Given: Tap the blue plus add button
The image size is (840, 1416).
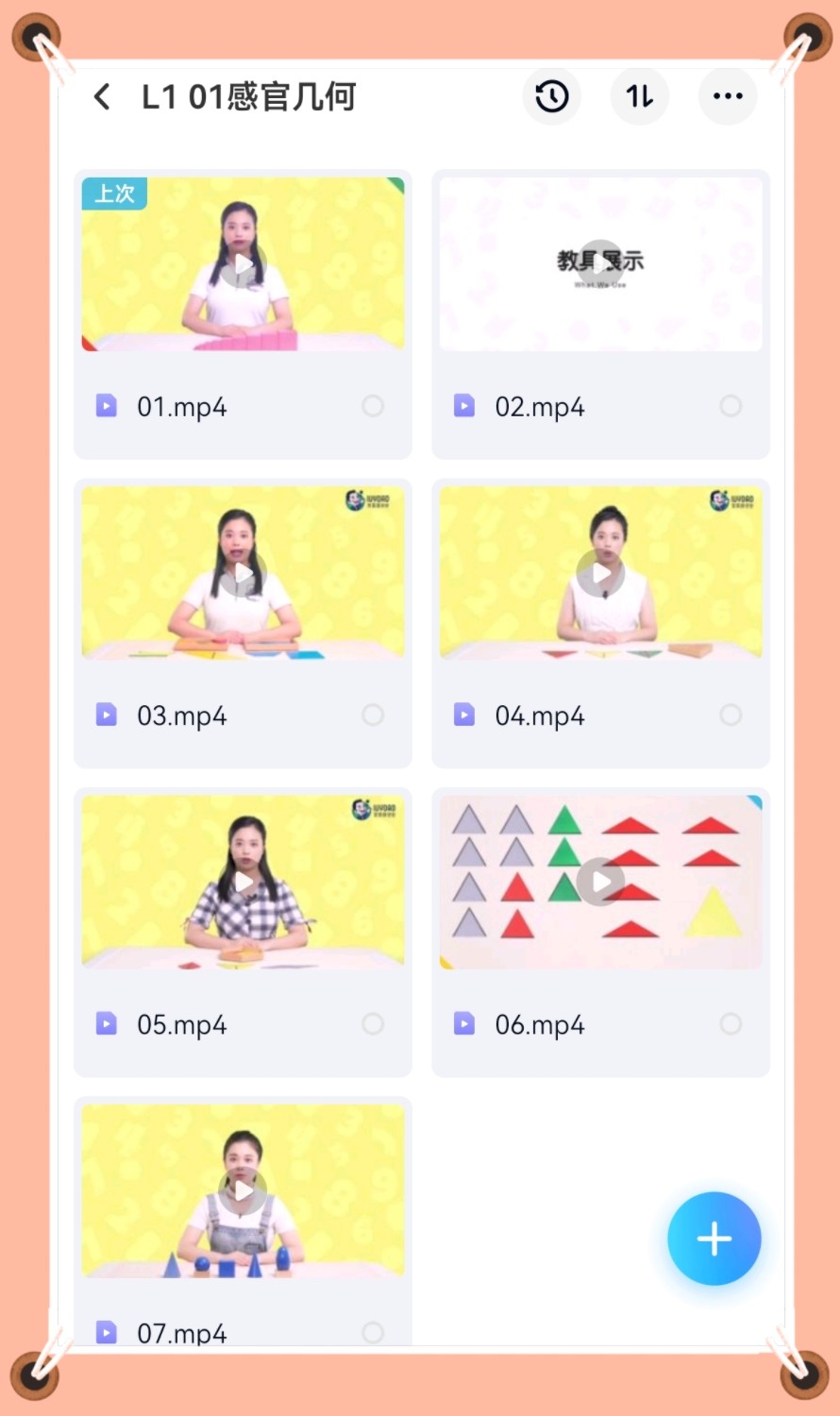Looking at the screenshot, I should pos(714,1239).
